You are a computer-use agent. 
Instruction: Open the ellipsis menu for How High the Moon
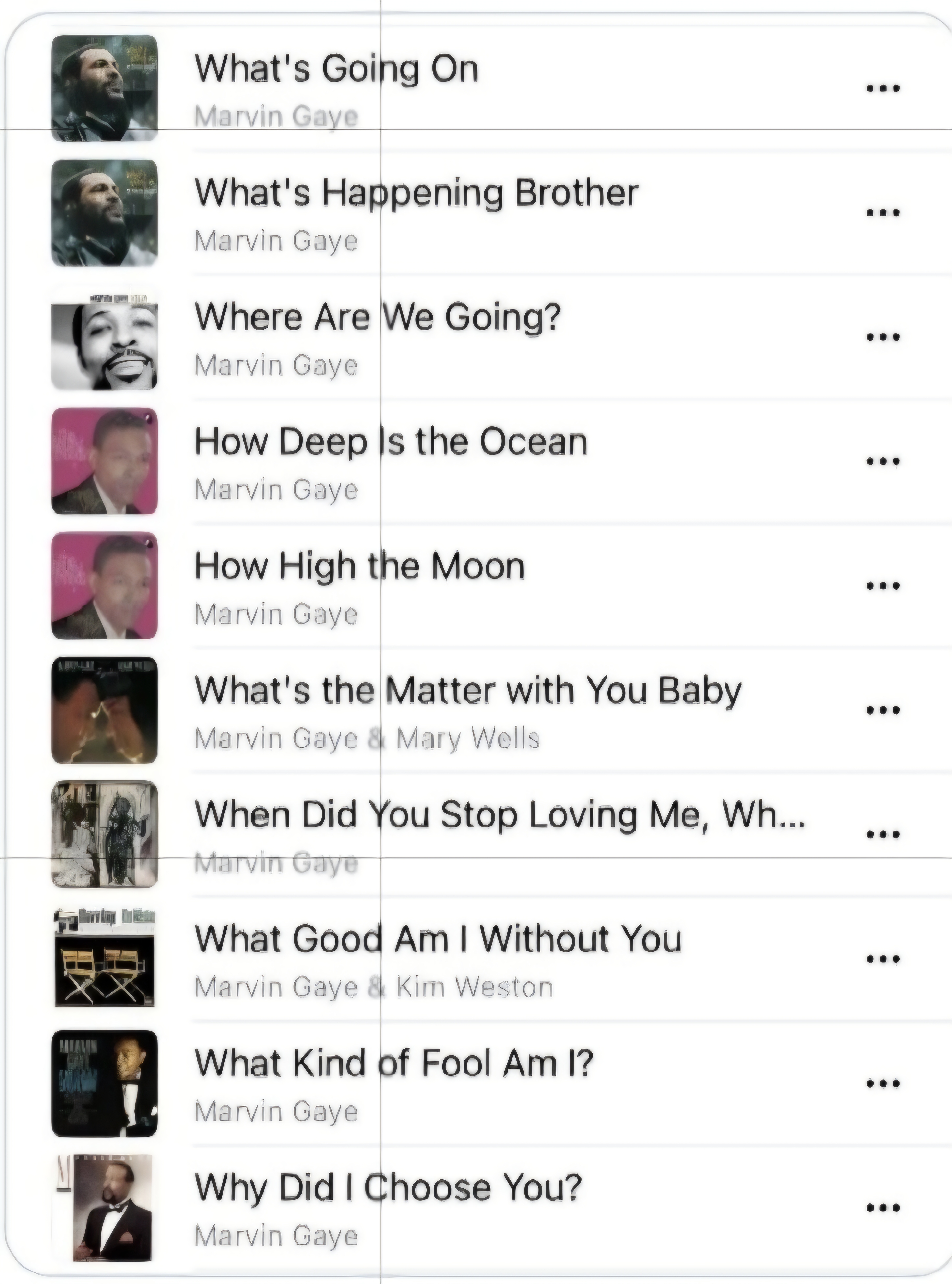[883, 586]
